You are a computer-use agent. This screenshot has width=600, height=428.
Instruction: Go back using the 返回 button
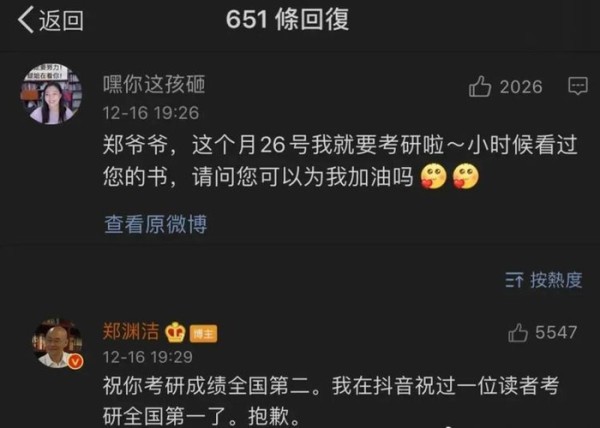50,19
